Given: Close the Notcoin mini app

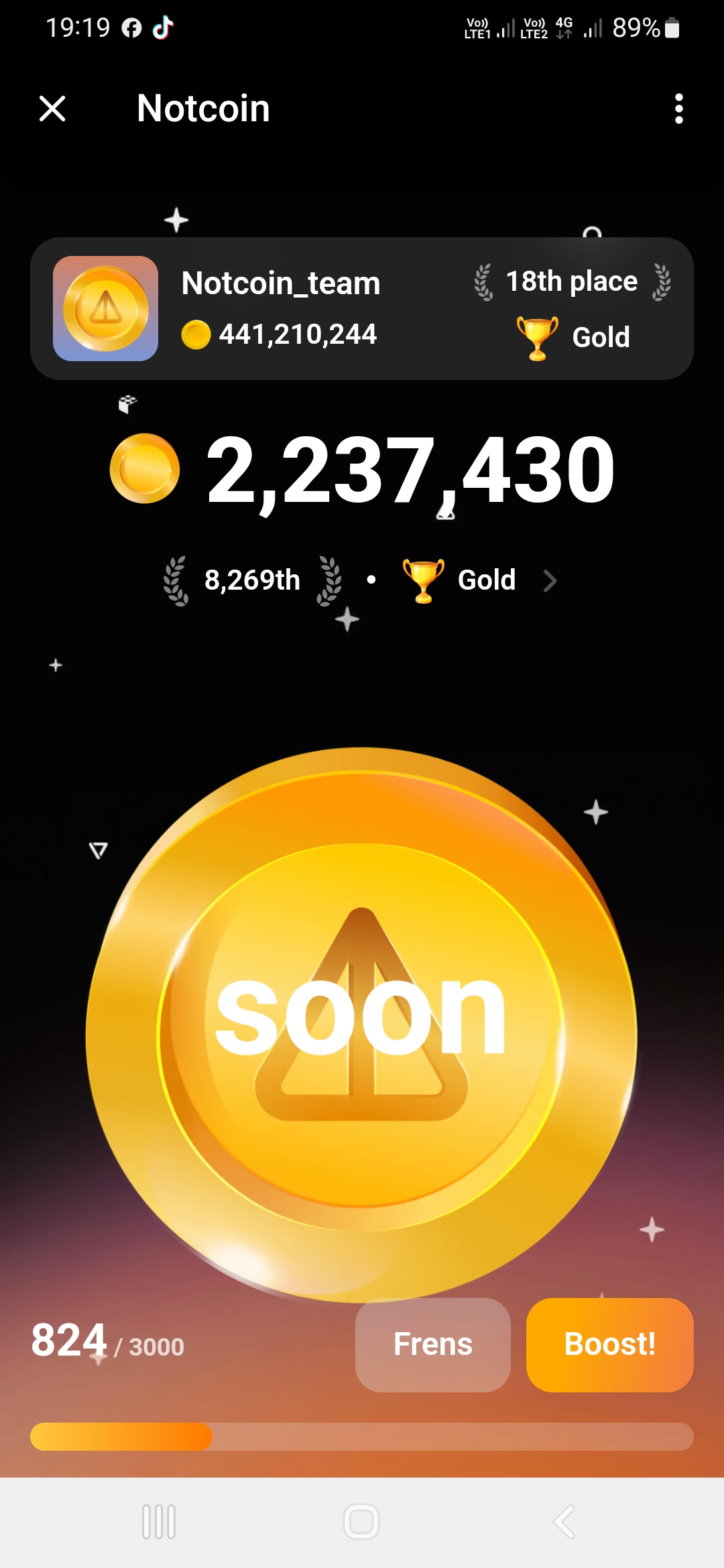Looking at the screenshot, I should point(52,109).
